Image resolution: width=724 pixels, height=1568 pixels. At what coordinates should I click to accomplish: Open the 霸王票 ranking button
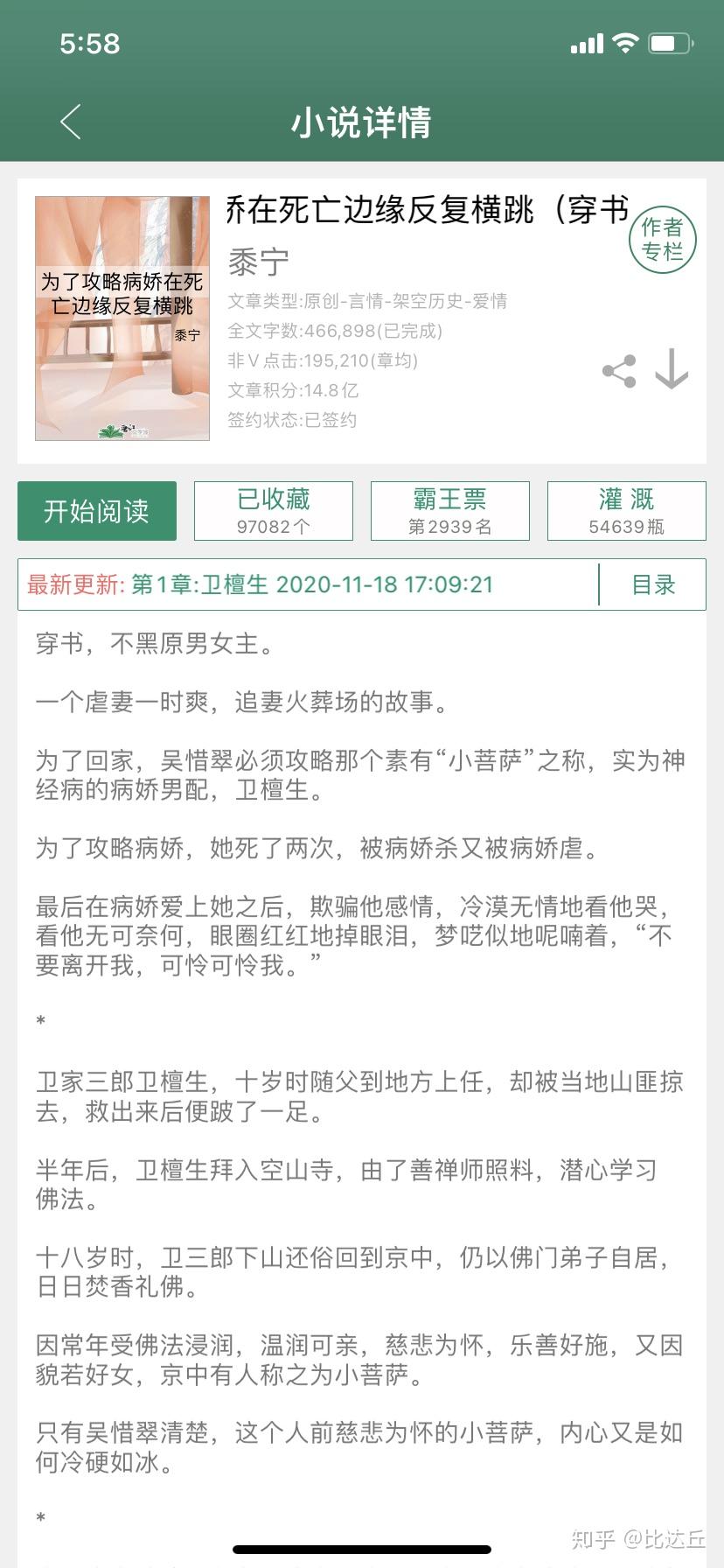pyautogui.click(x=449, y=511)
